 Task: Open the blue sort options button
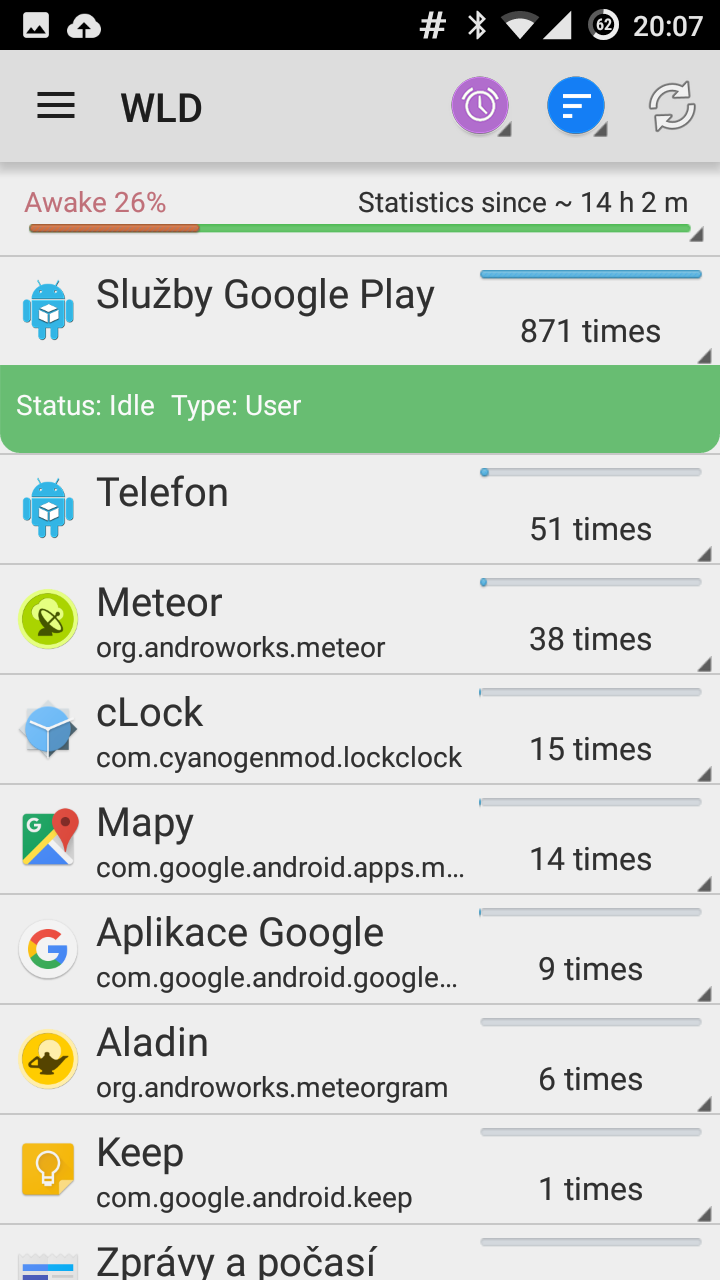point(577,105)
